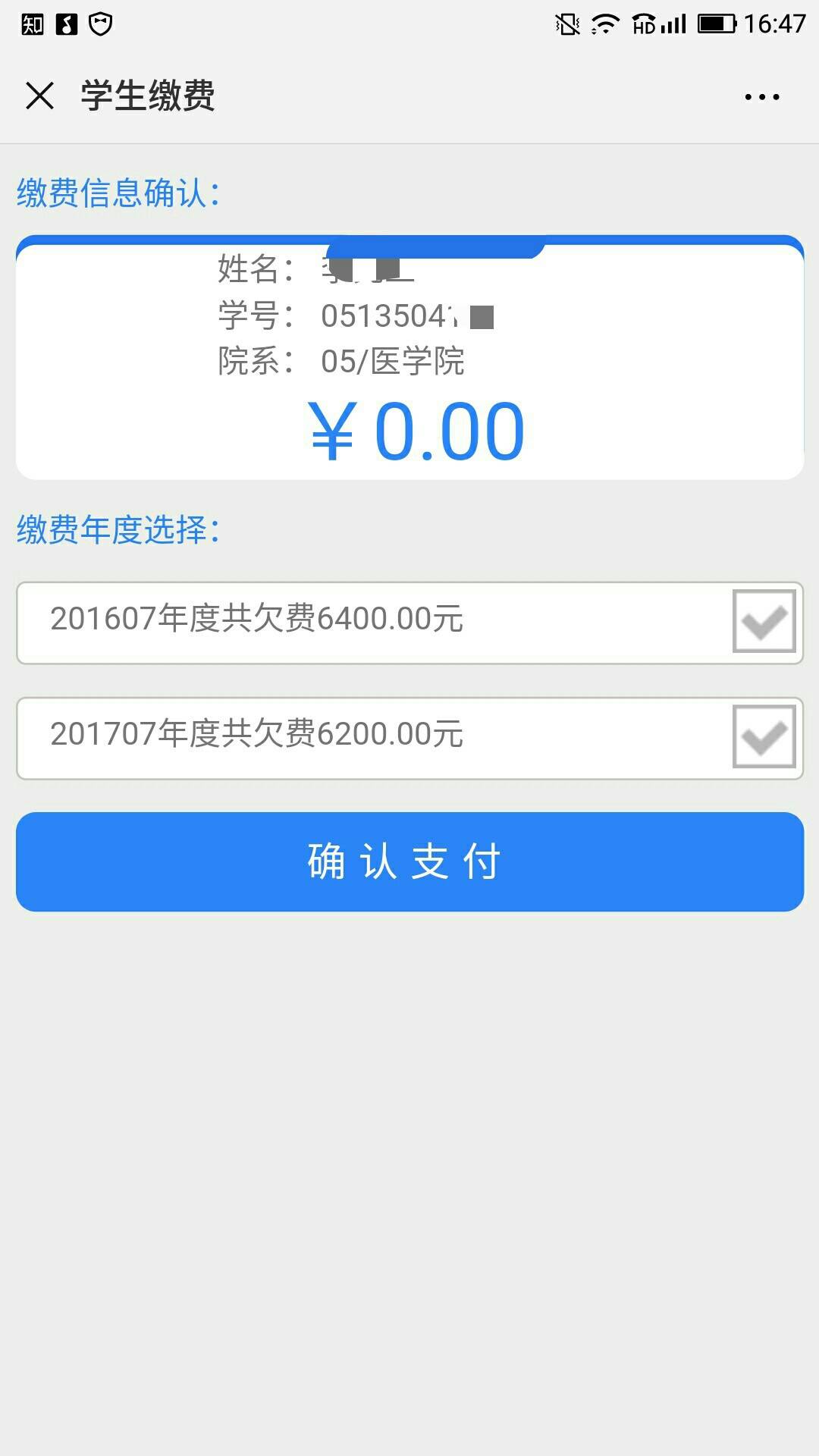Image resolution: width=819 pixels, height=1456 pixels.
Task: Tap the Wi-Fi icon in the status bar
Action: click(604, 23)
